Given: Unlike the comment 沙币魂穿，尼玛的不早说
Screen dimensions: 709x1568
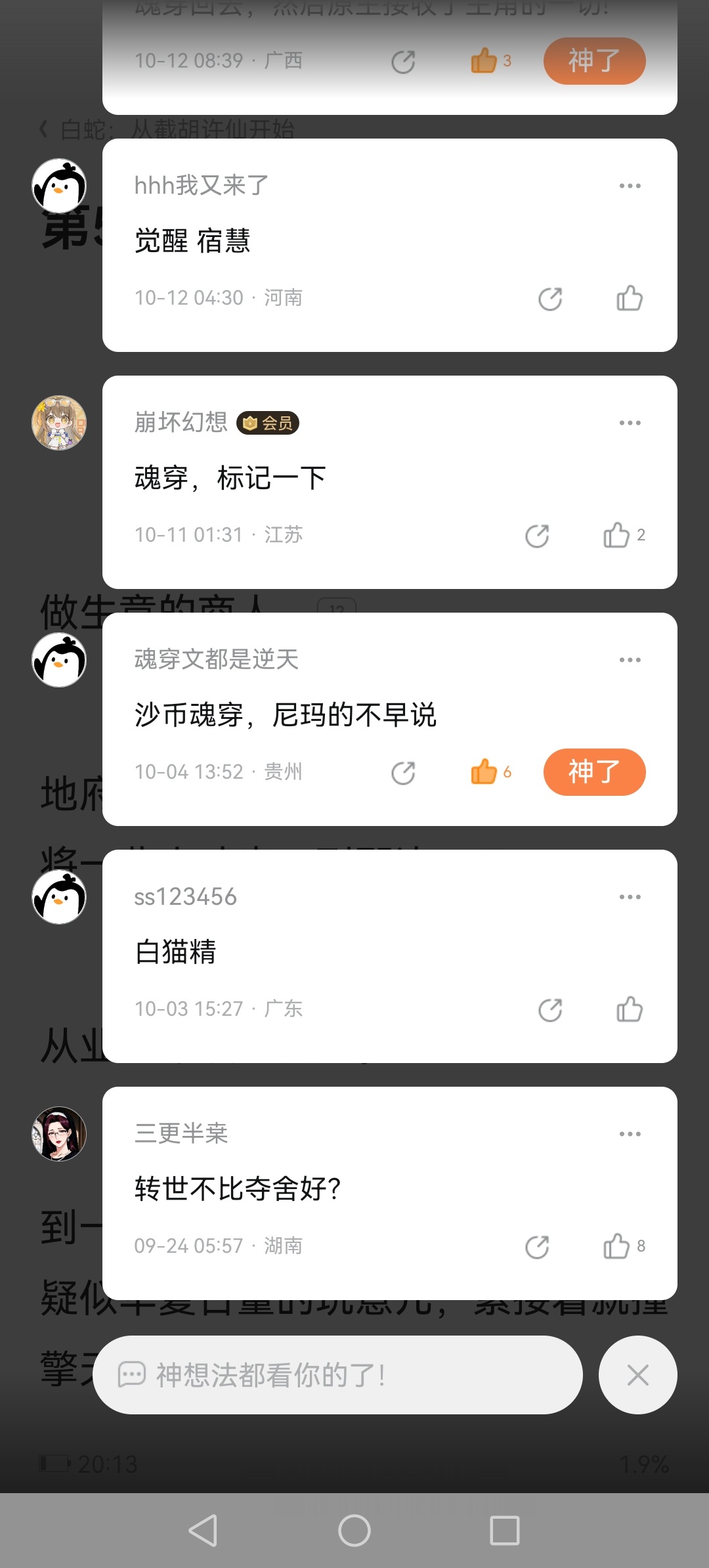Looking at the screenshot, I should click(x=484, y=772).
